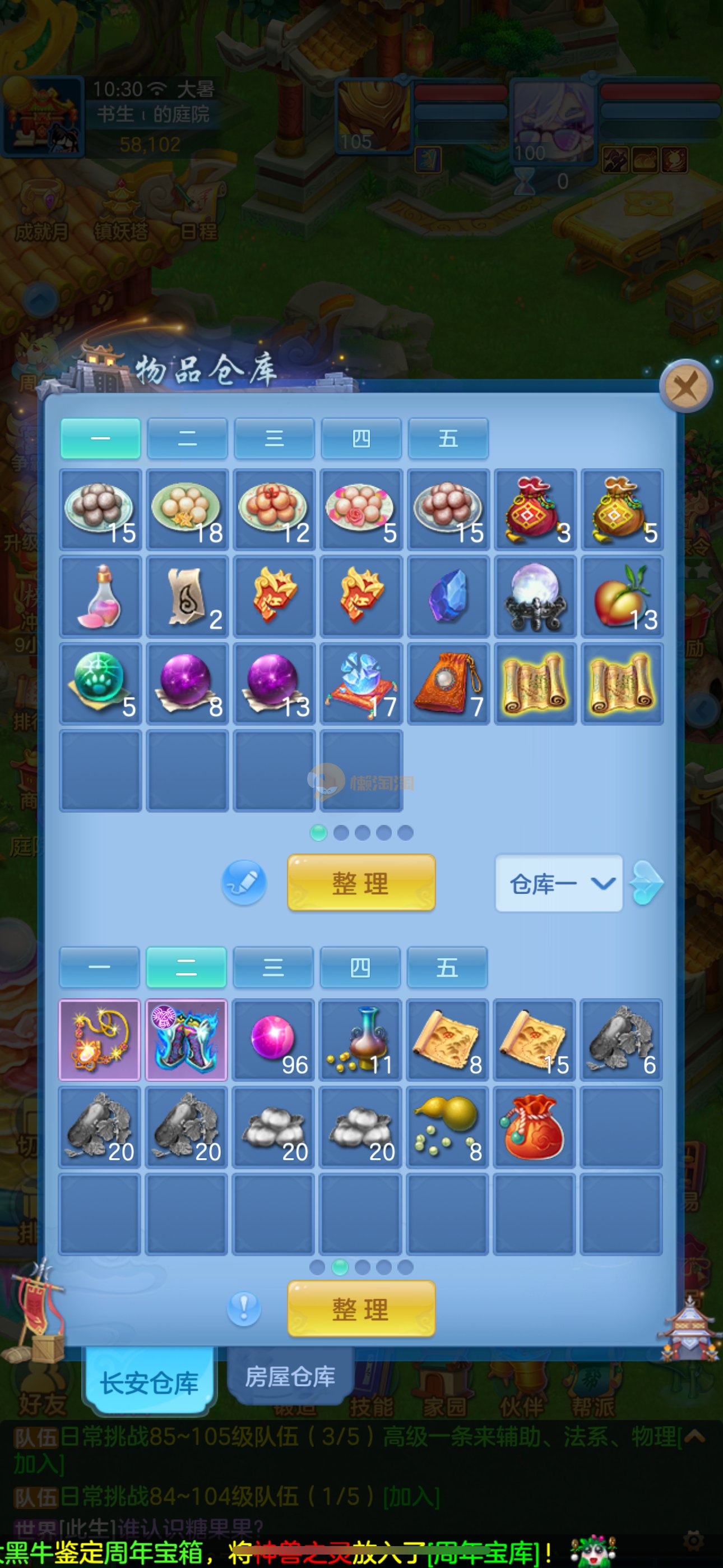The height and width of the screenshot is (1568, 723).
Task: Select the pink orb with count 96
Action: tap(274, 1040)
